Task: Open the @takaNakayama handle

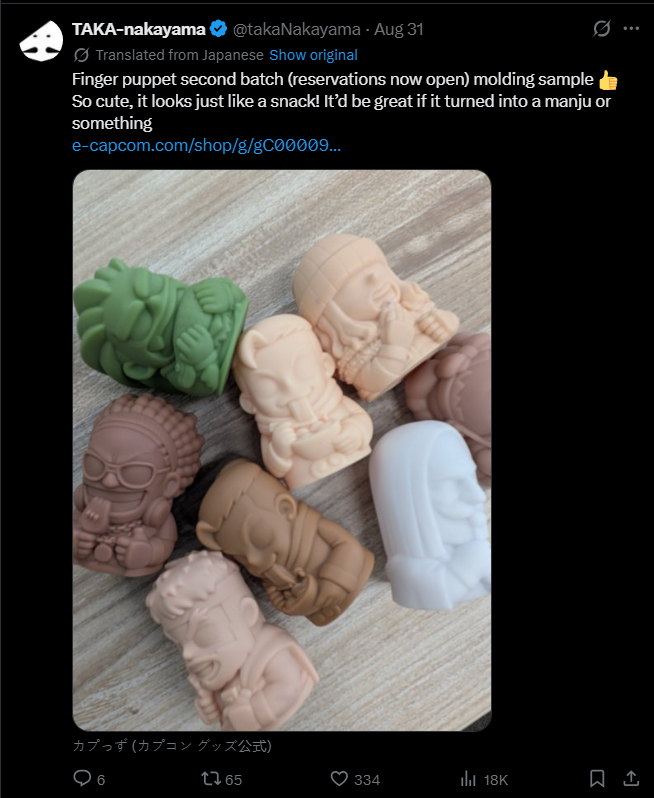Action: click(x=296, y=30)
